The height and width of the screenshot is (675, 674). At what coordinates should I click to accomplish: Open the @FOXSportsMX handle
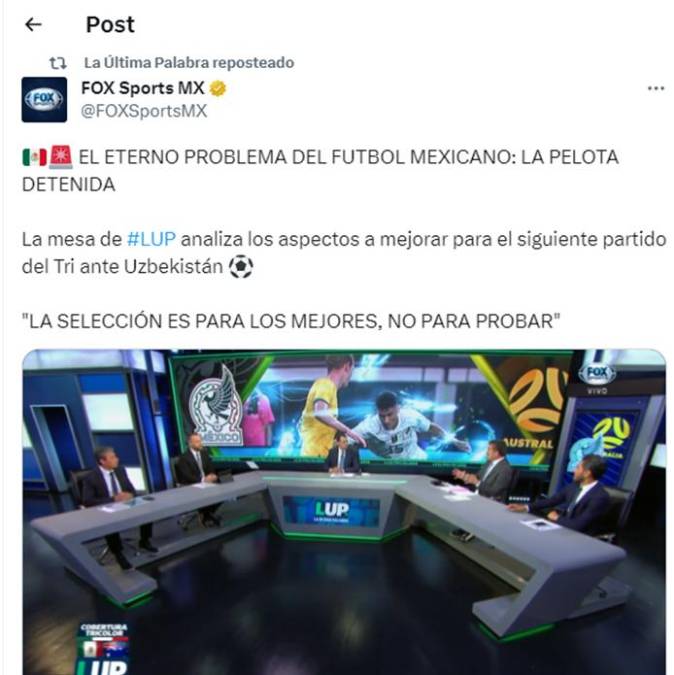144,111
